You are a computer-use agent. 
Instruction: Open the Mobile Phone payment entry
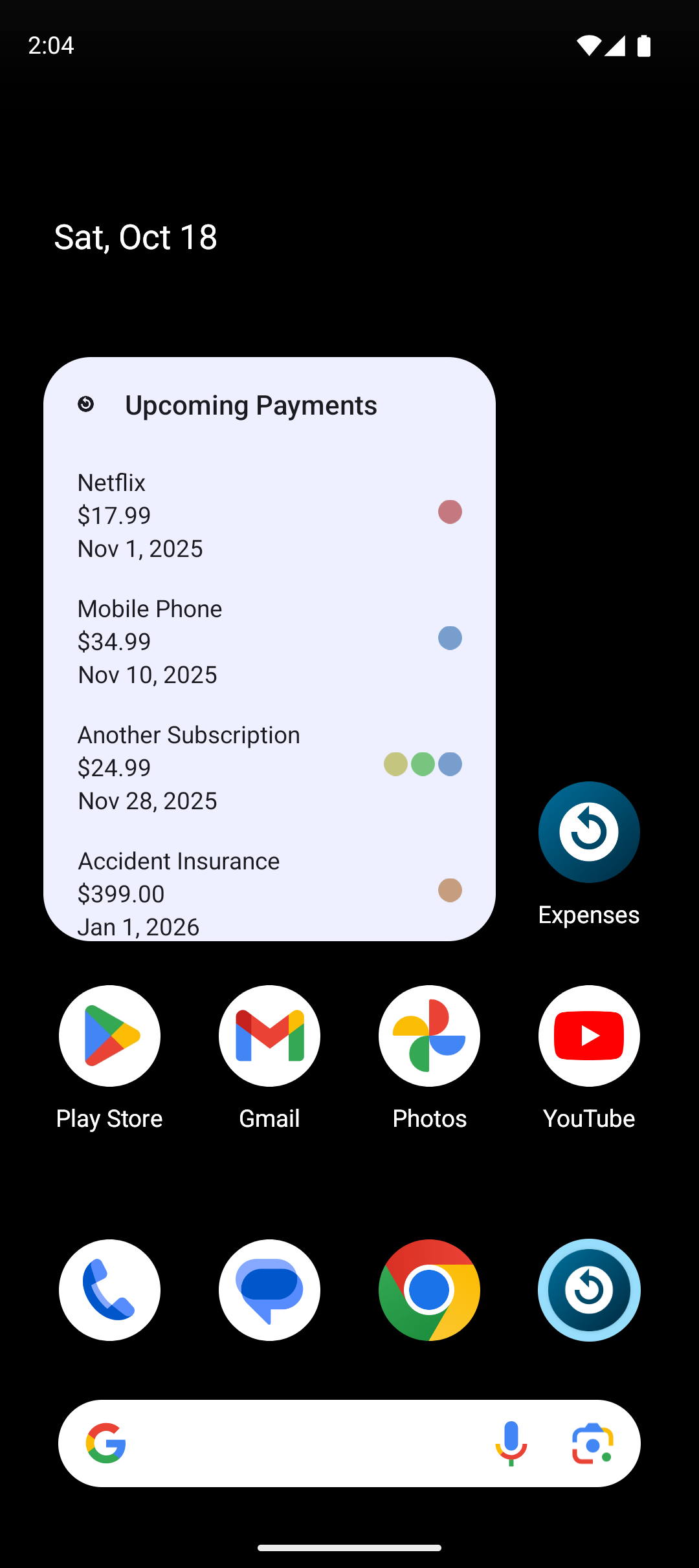[x=259, y=641]
